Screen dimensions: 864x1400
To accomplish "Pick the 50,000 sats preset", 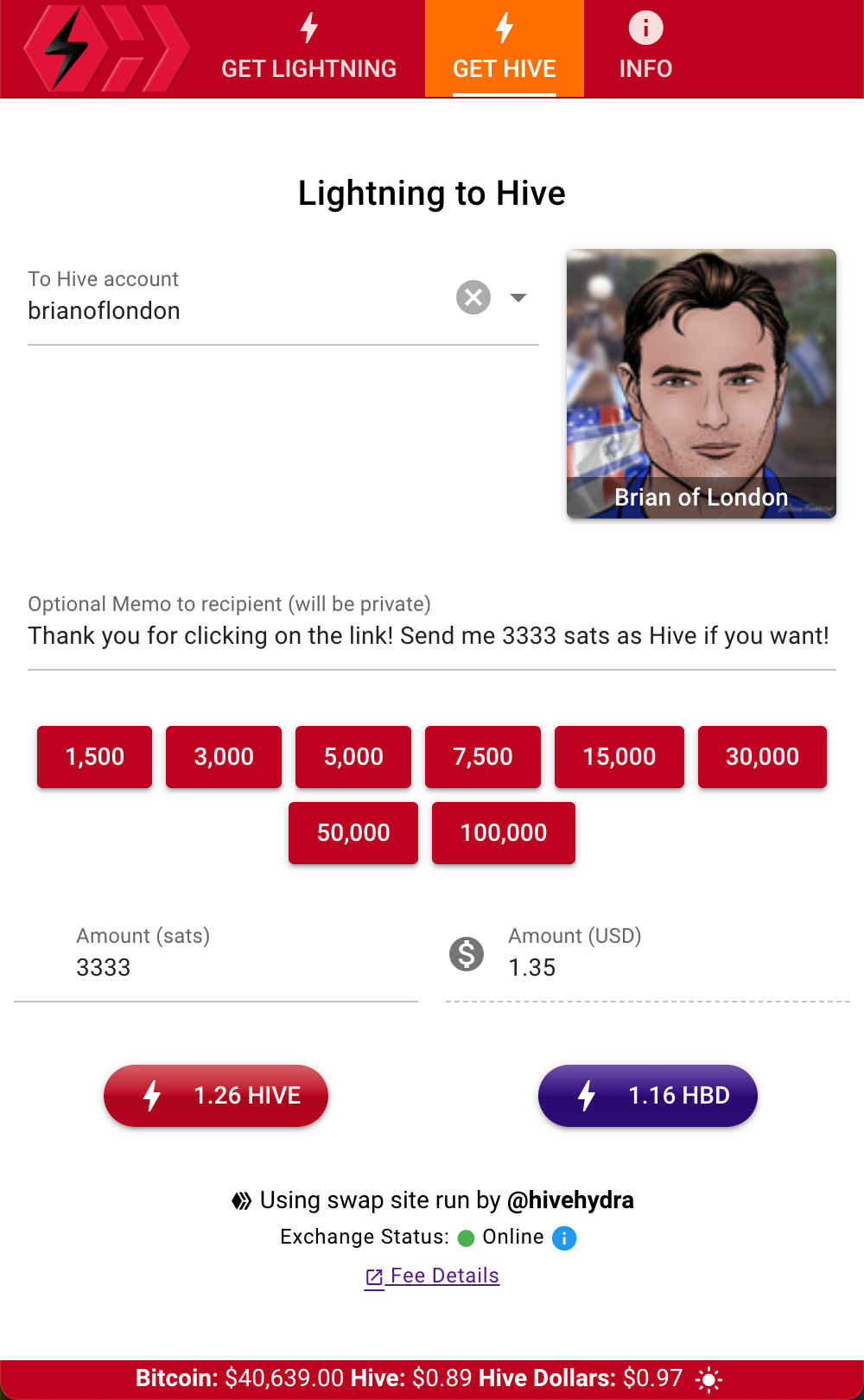I will tap(353, 833).
